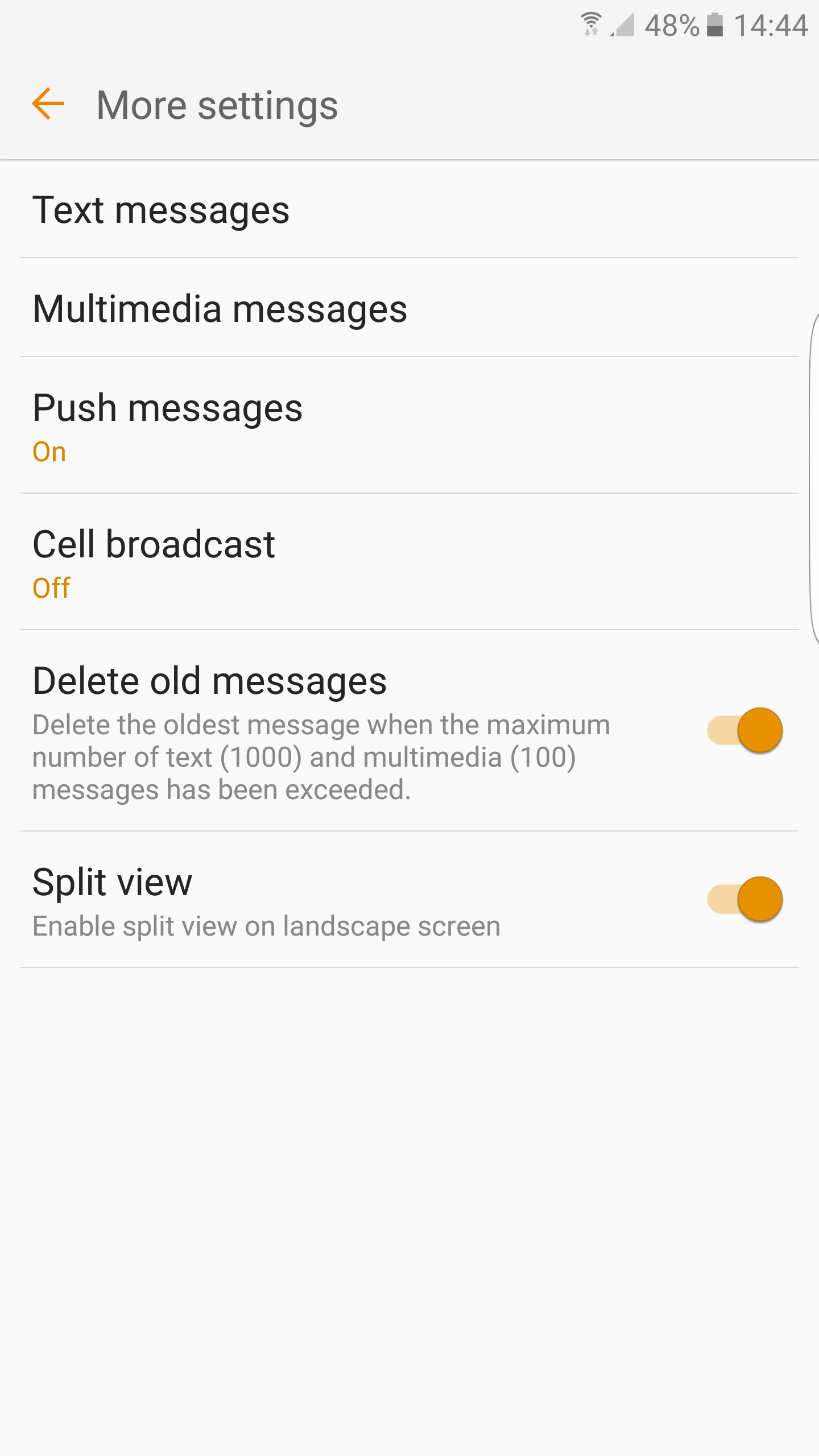Disable the Delete old messages switch
This screenshot has width=819, height=1456.
pos(745,730)
